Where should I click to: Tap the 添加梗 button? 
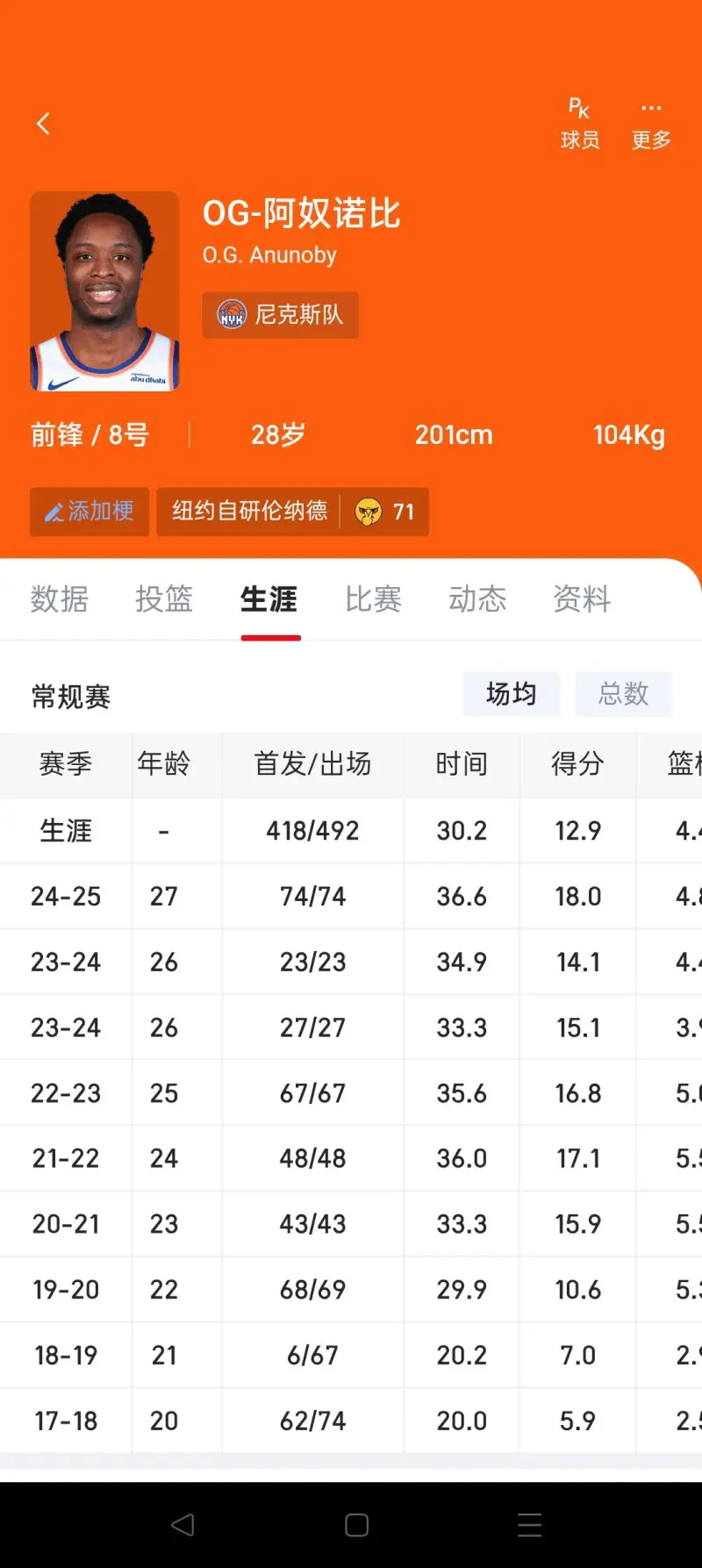pyautogui.click(x=90, y=512)
